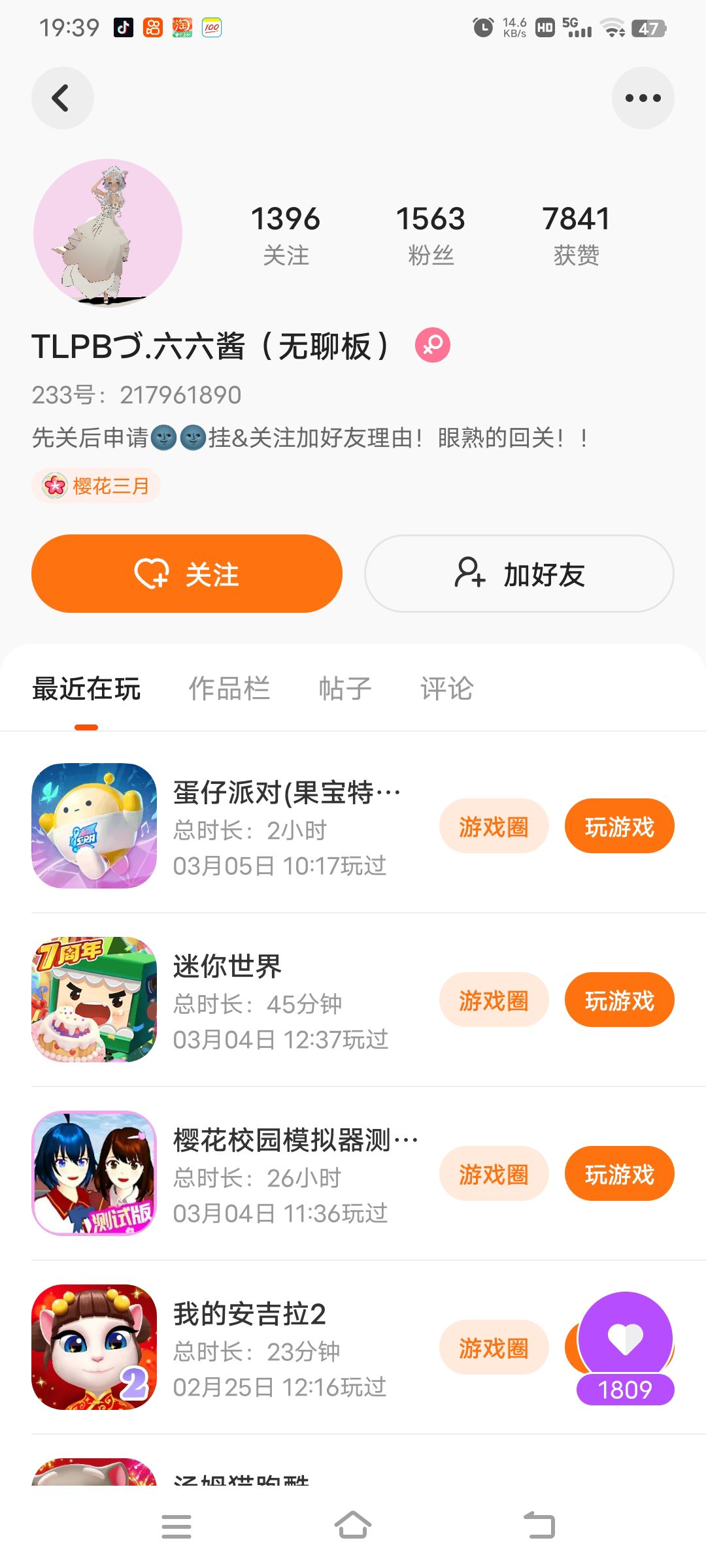Screen dimensions: 706x1568
Task: Open the profile avatar picture
Action: (108, 233)
